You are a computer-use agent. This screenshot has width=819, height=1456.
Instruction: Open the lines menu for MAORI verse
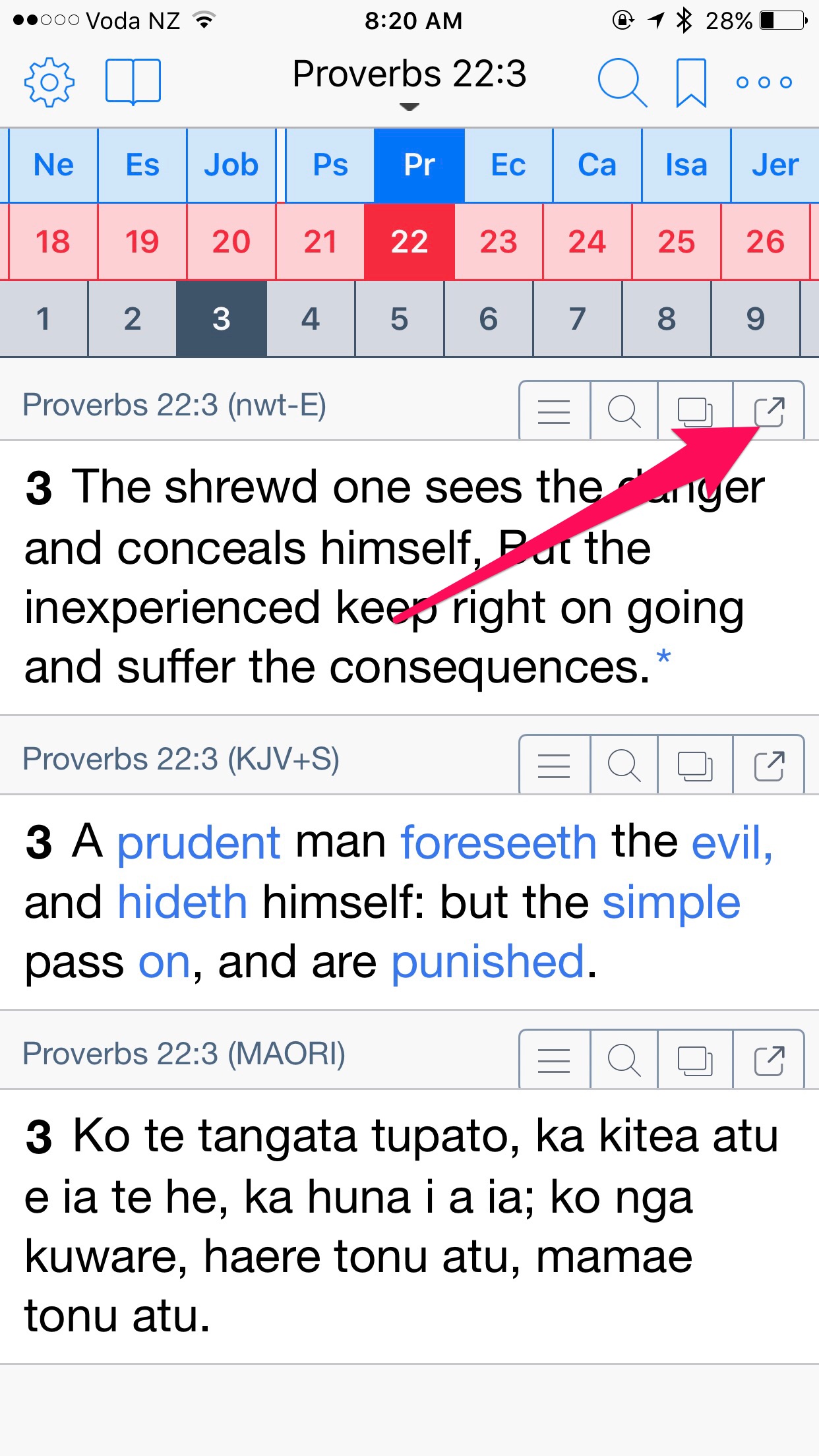(x=554, y=1060)
